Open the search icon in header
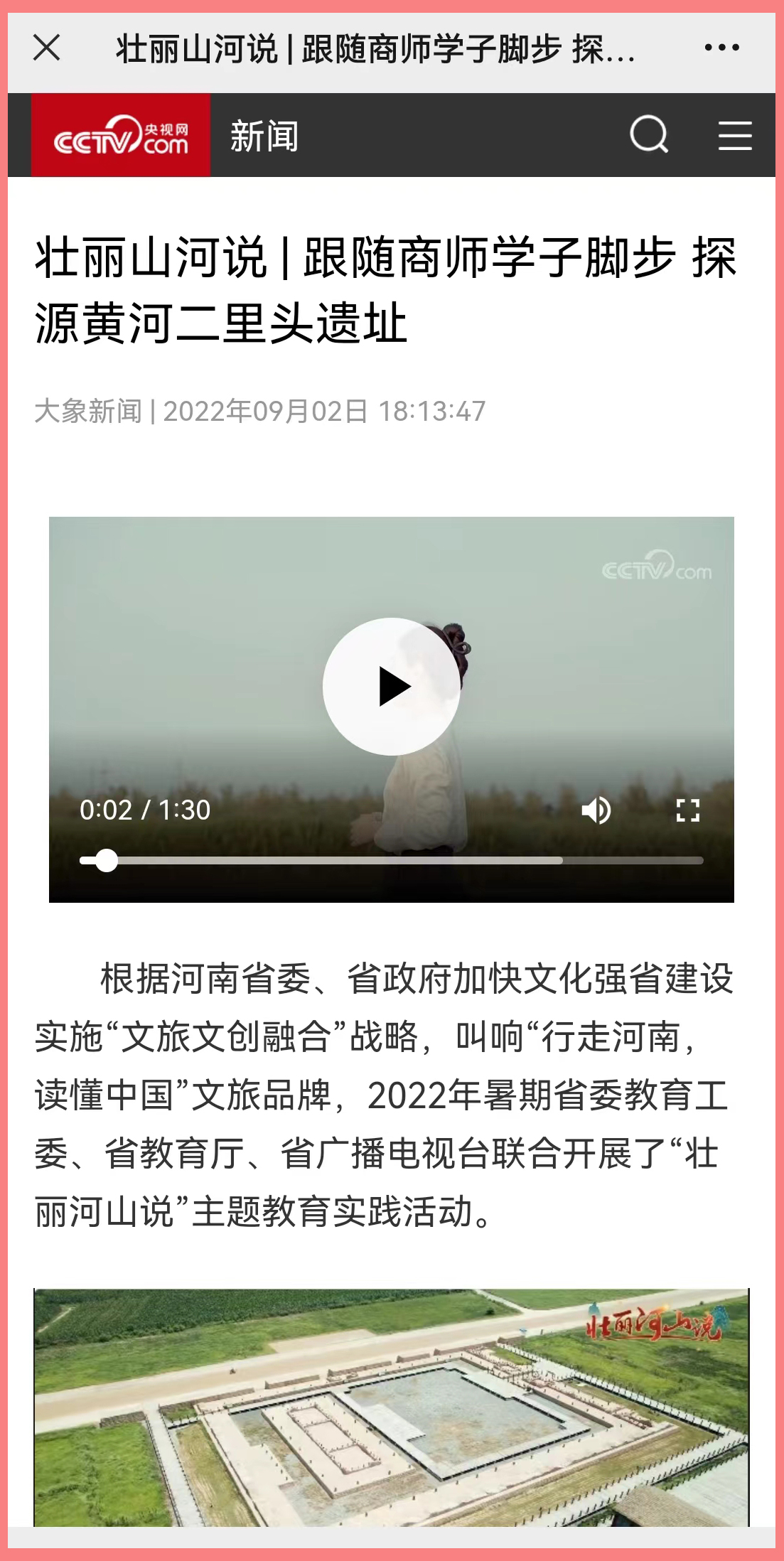This screenshot has width=784, height=1561. pyautogui.click(x=649, y=134)
